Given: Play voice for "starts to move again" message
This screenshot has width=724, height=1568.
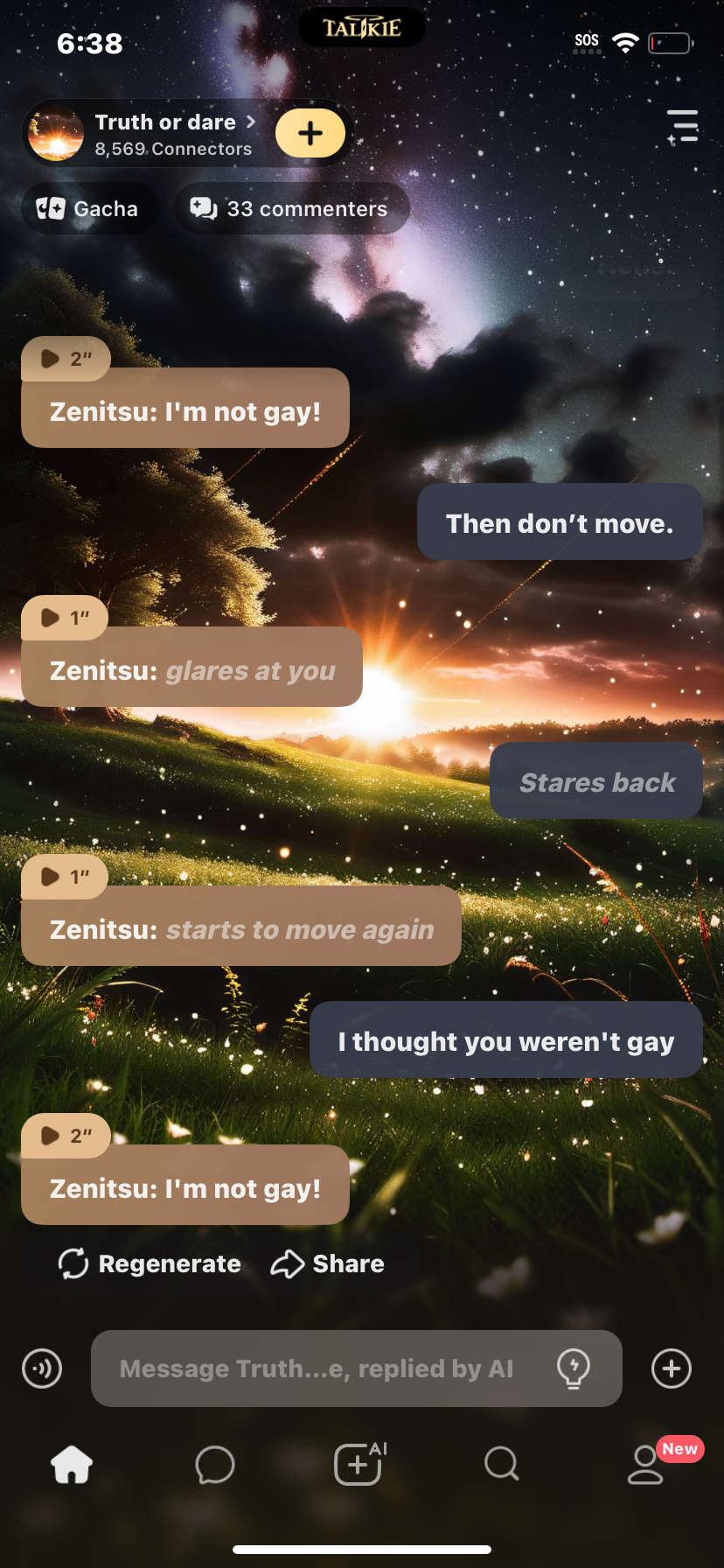Looking at the screenshot, I should pos(64,877).
